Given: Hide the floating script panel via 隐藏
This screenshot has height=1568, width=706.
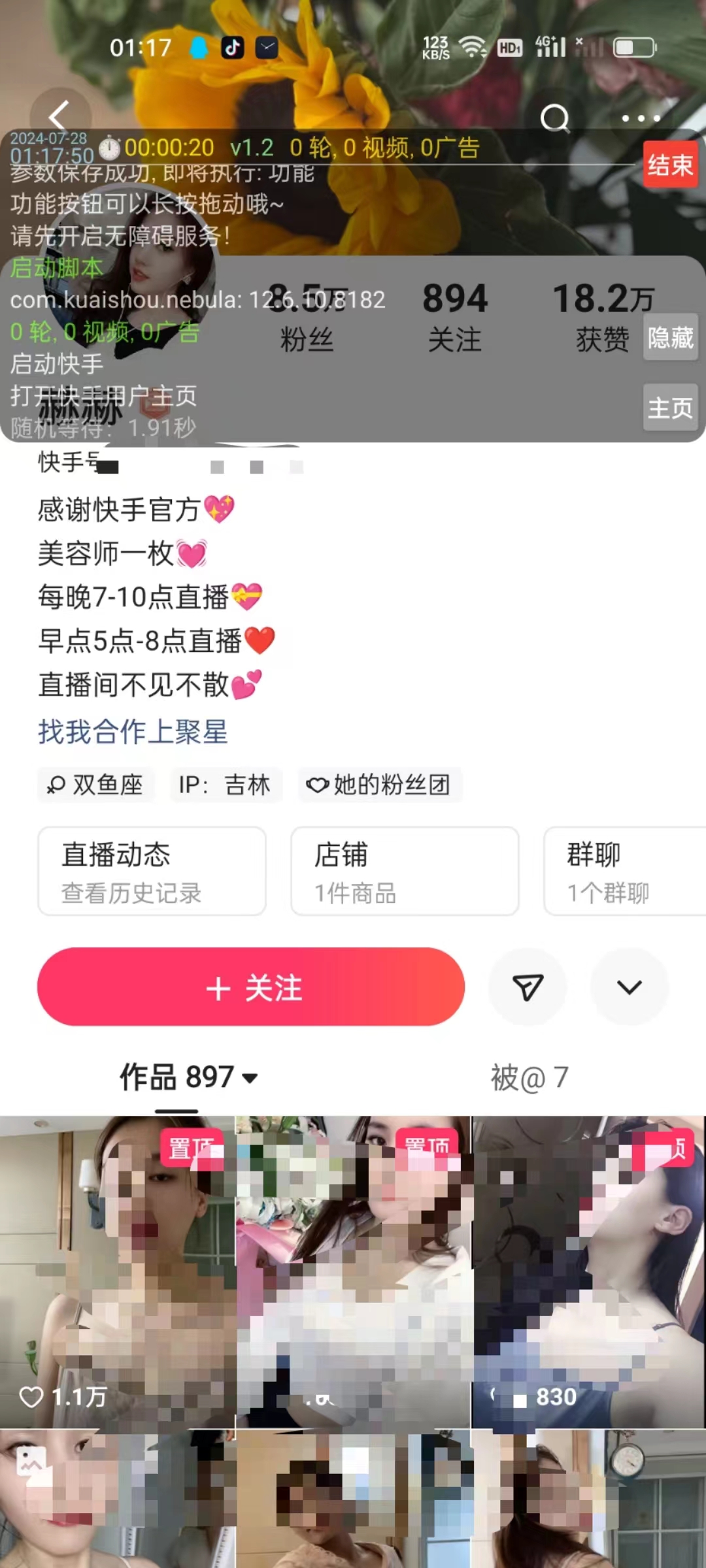Looking at the screenshot, I should (671, 336).
